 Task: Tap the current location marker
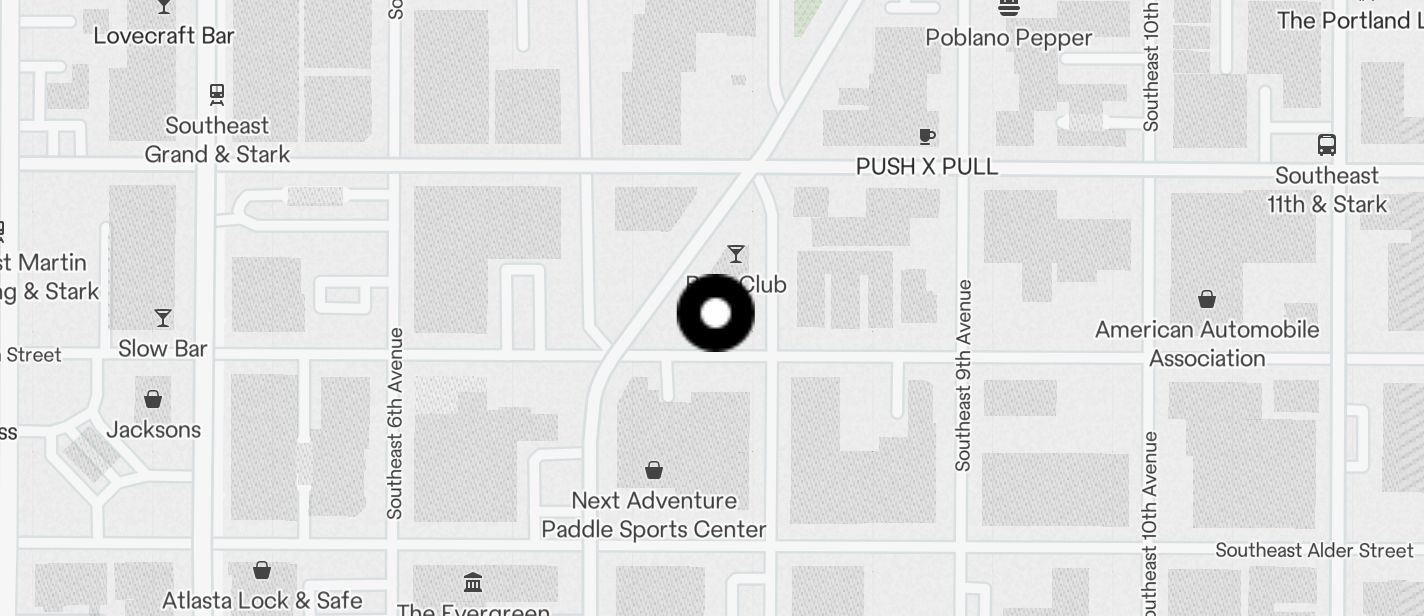tap(715, 314)
